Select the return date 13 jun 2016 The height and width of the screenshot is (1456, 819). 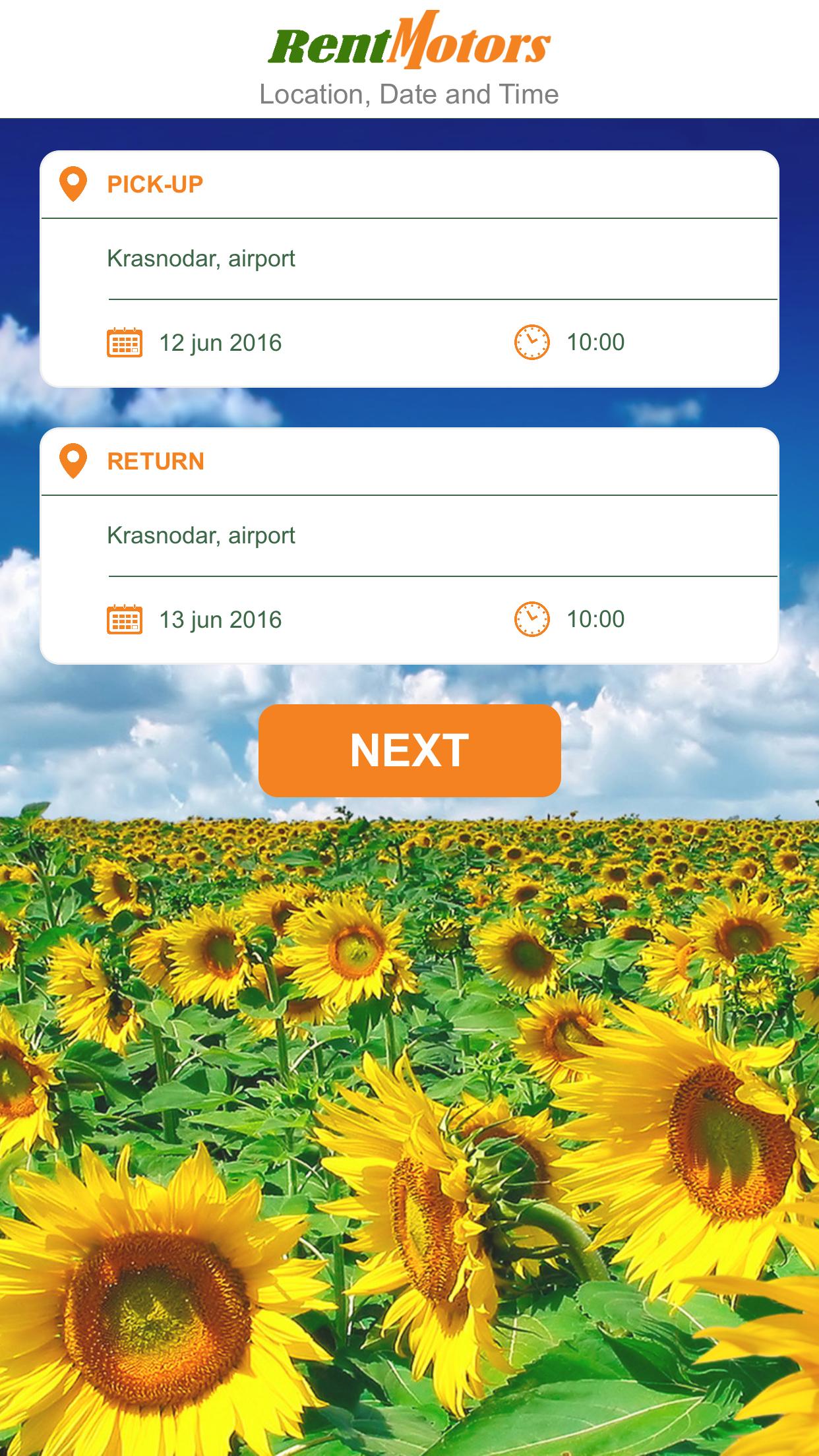(x=220, y=619)
